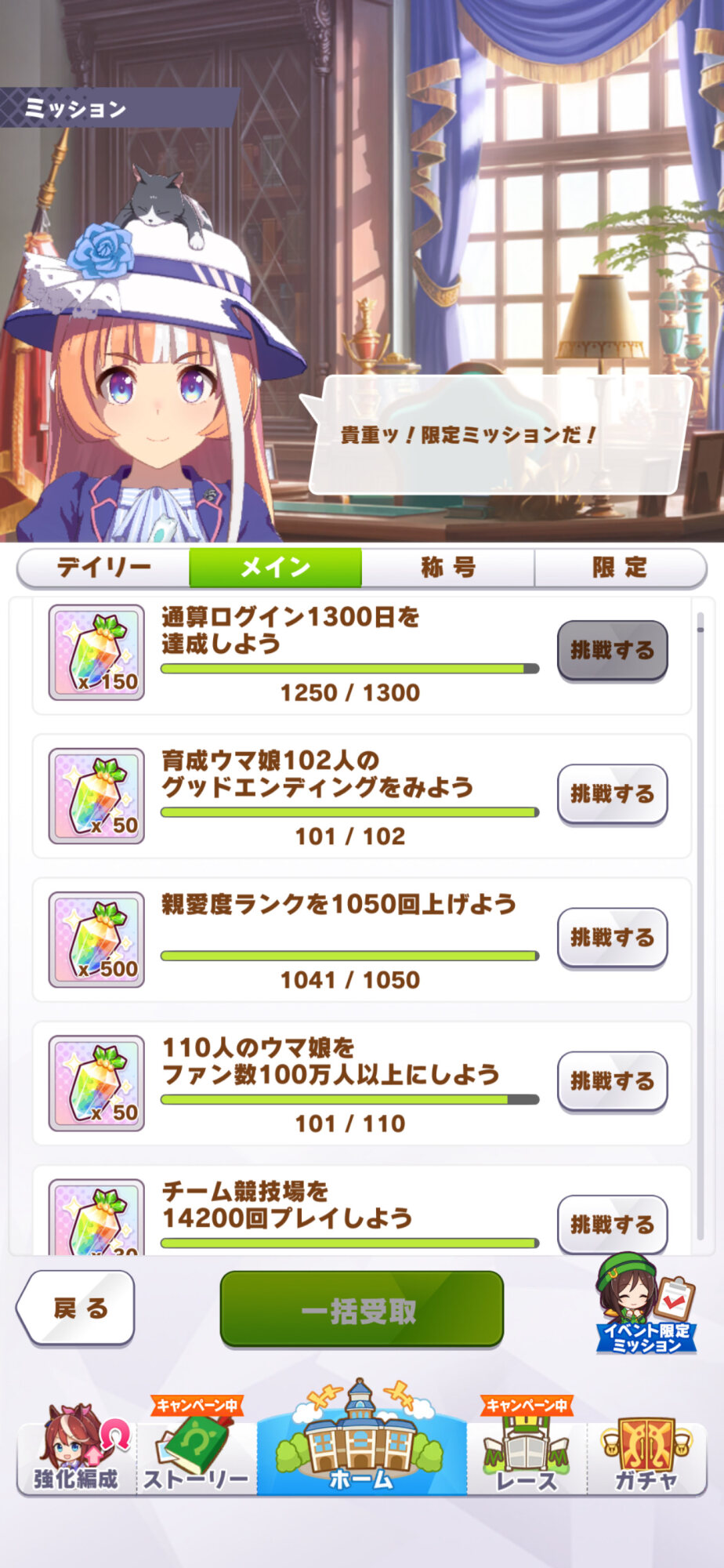Open the 称号 tab

point(448,568)
